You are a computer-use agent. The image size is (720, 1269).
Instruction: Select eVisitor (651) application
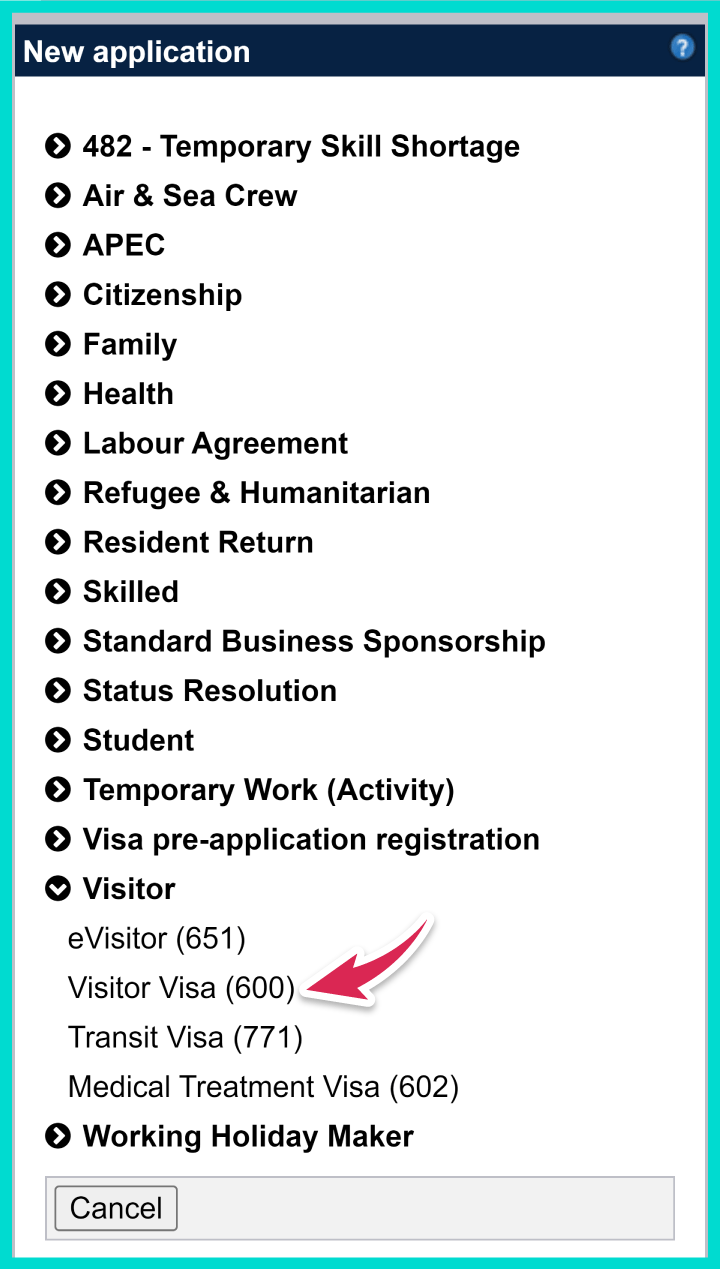pyautogui.click(x=156, y=938)
